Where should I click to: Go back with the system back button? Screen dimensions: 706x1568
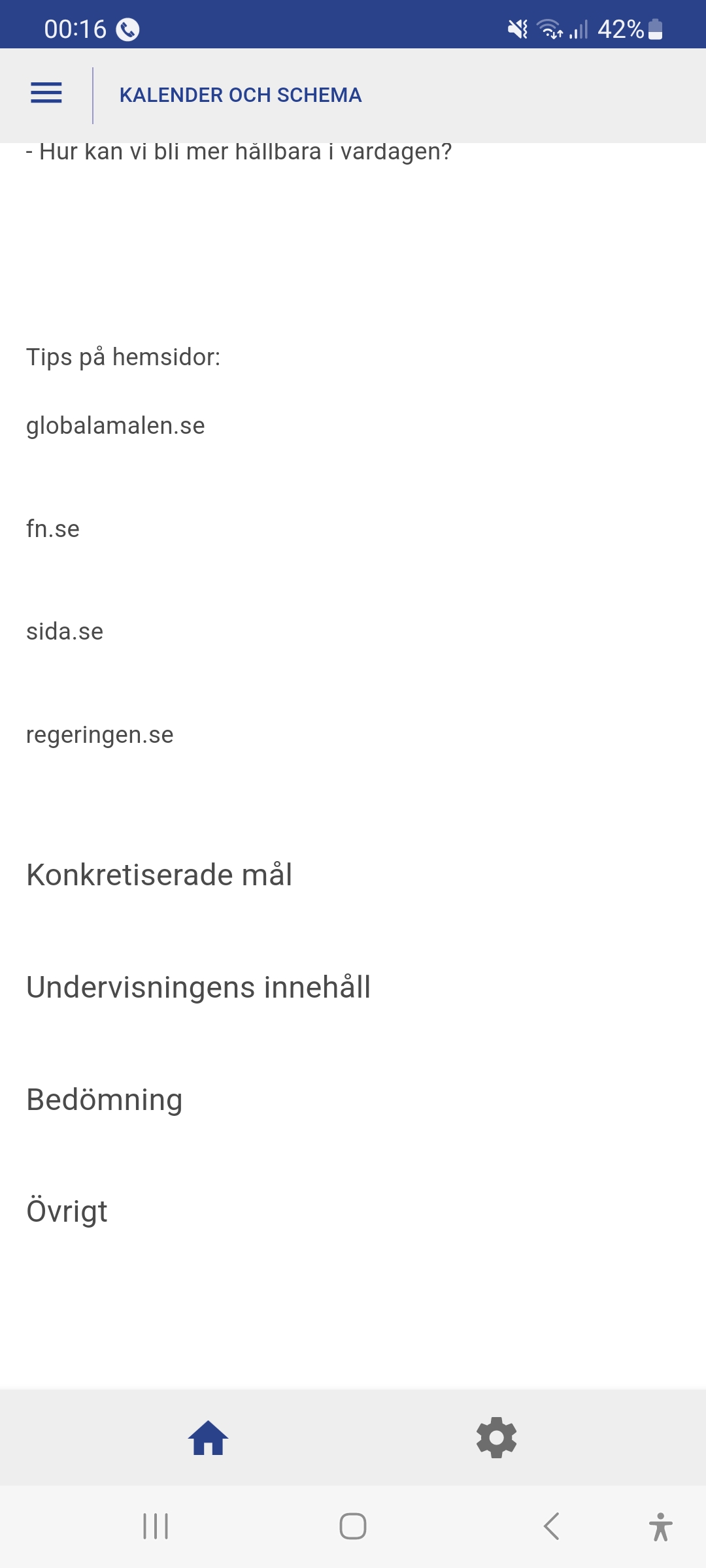click(552, 1527)
